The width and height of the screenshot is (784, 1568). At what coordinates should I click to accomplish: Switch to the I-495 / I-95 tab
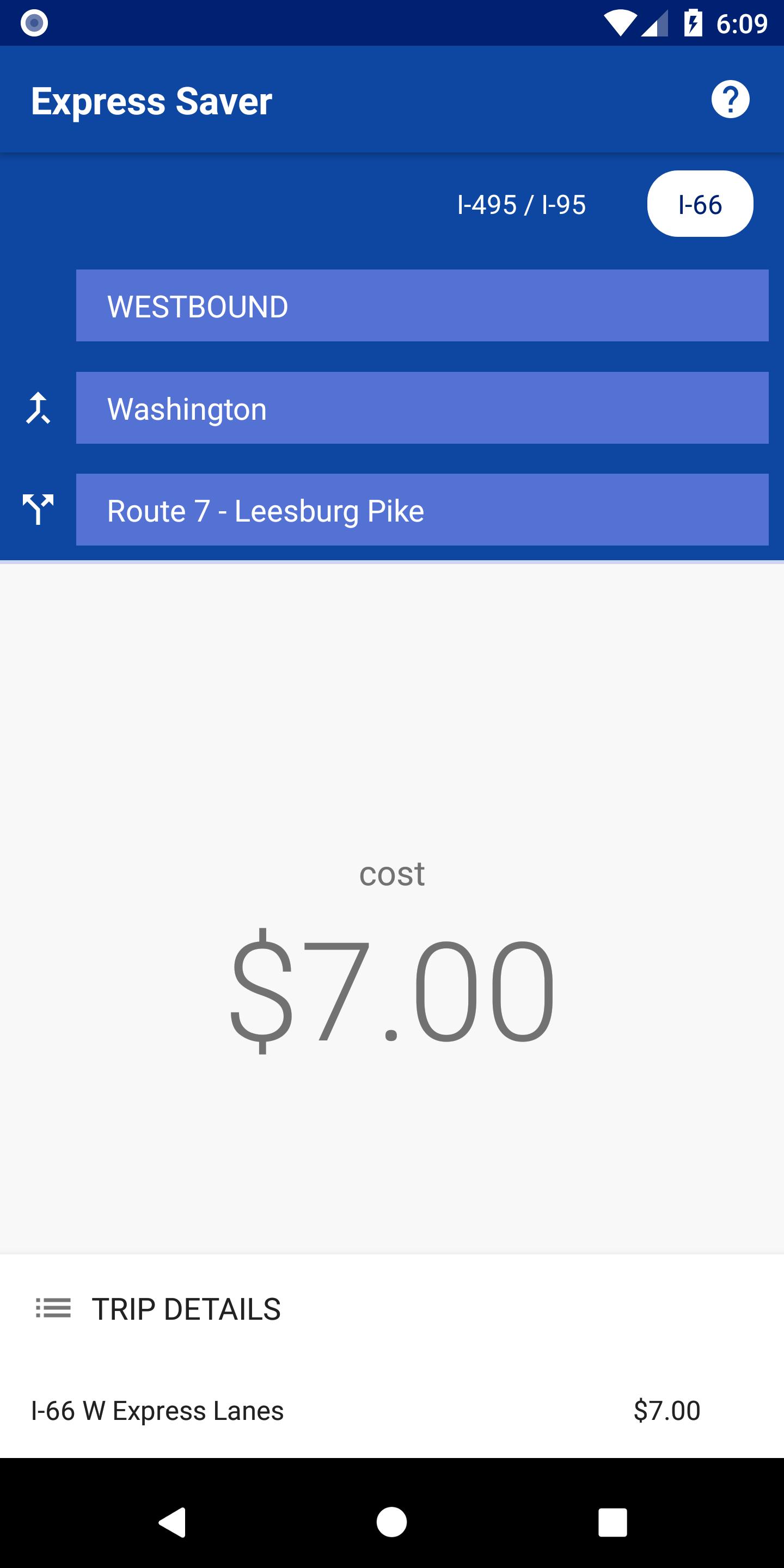[x=521, y=205]
